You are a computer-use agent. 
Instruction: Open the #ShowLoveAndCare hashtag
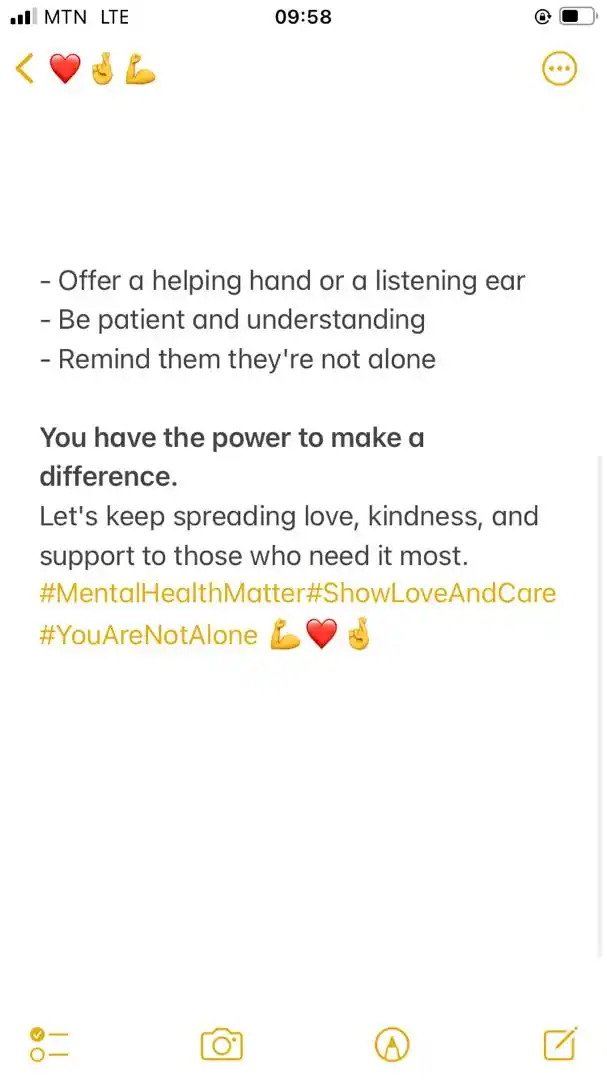click(430, 594)
